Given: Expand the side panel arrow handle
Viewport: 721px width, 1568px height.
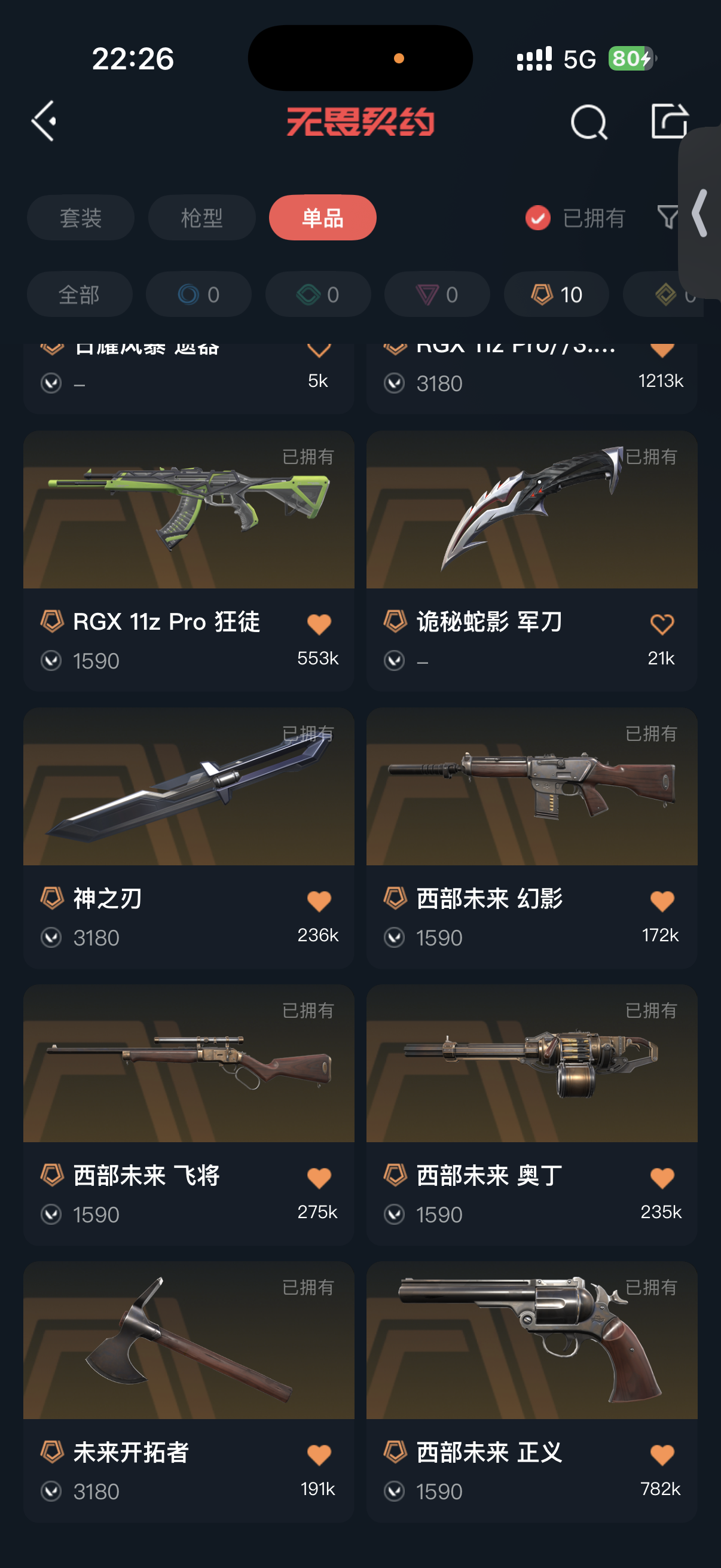Looking at the screenshot, I should pyautogui.click(x=701, y=213).
